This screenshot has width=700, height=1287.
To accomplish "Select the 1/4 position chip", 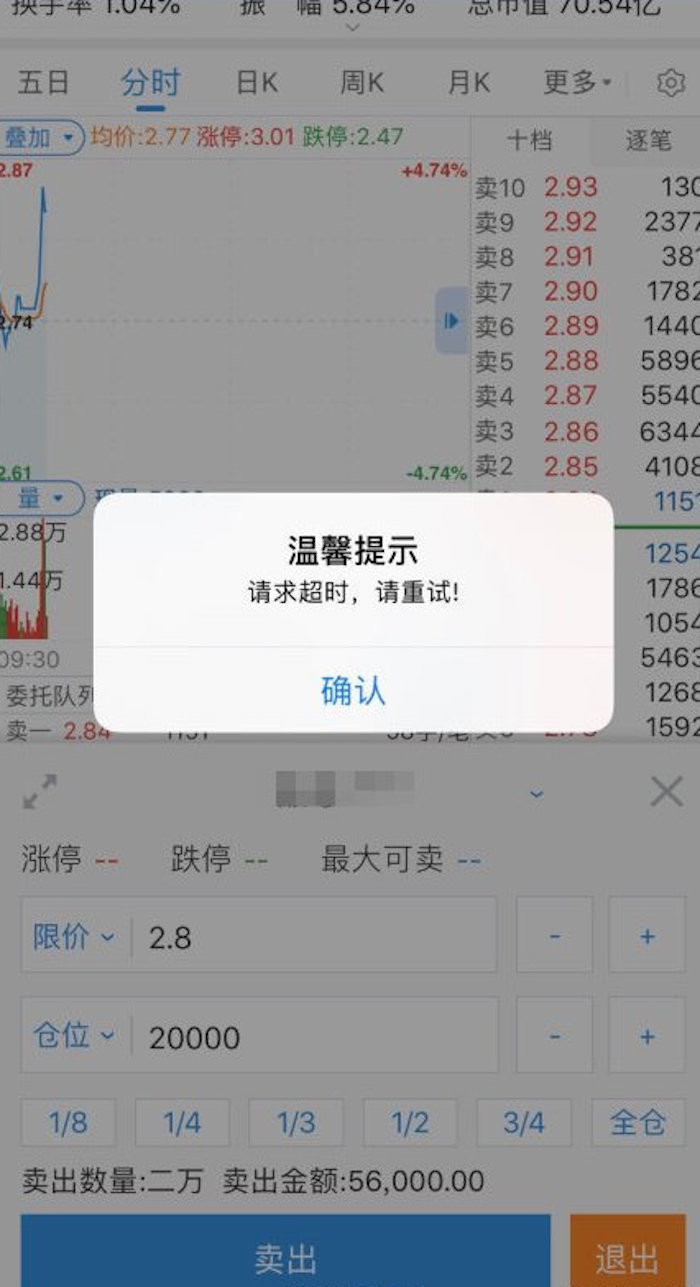I will coord(182,1123).
